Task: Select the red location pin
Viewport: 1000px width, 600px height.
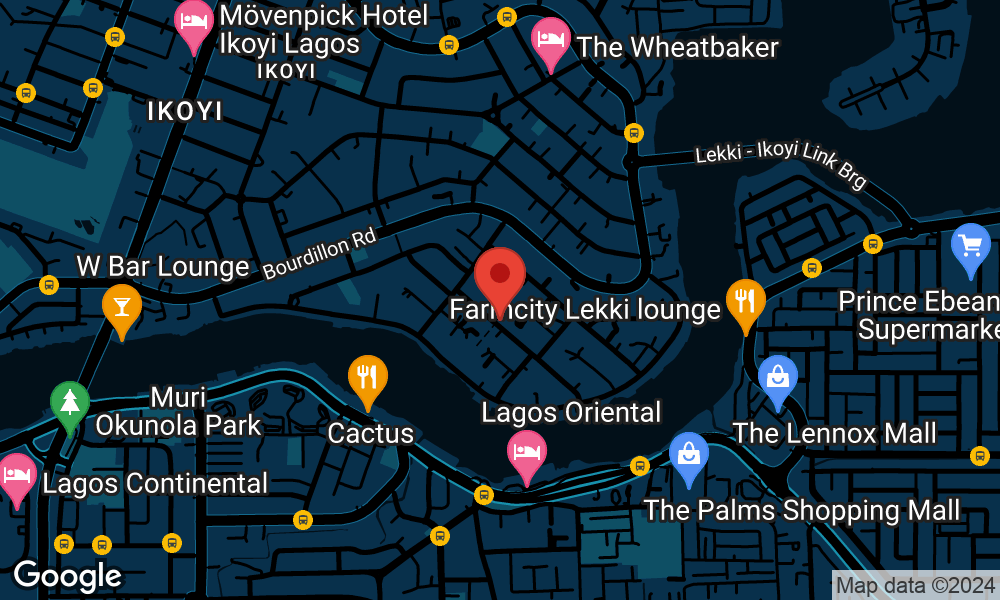Action: tap(500, 275)
